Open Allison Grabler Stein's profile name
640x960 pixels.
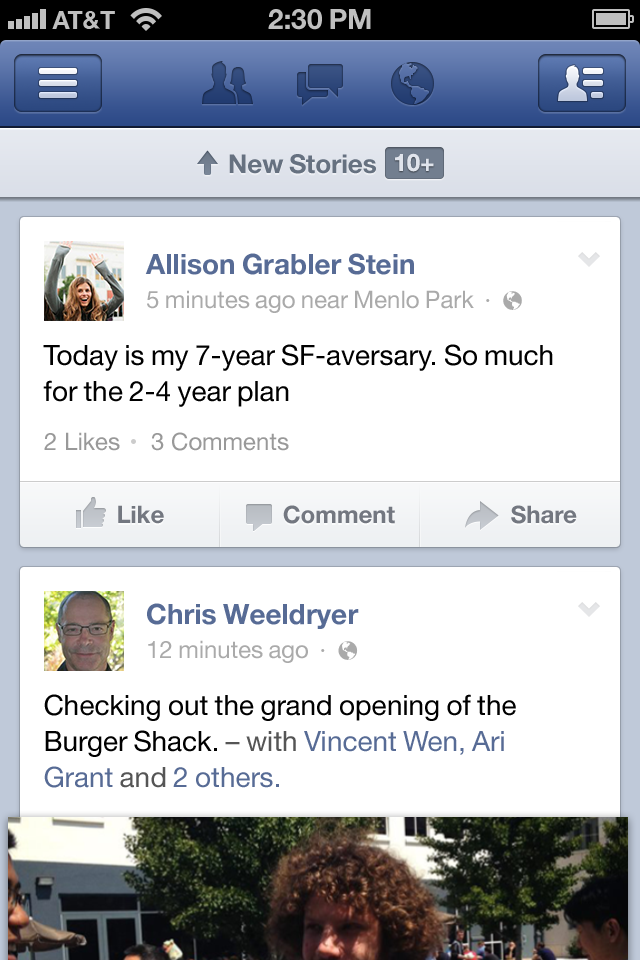point(280,265)
